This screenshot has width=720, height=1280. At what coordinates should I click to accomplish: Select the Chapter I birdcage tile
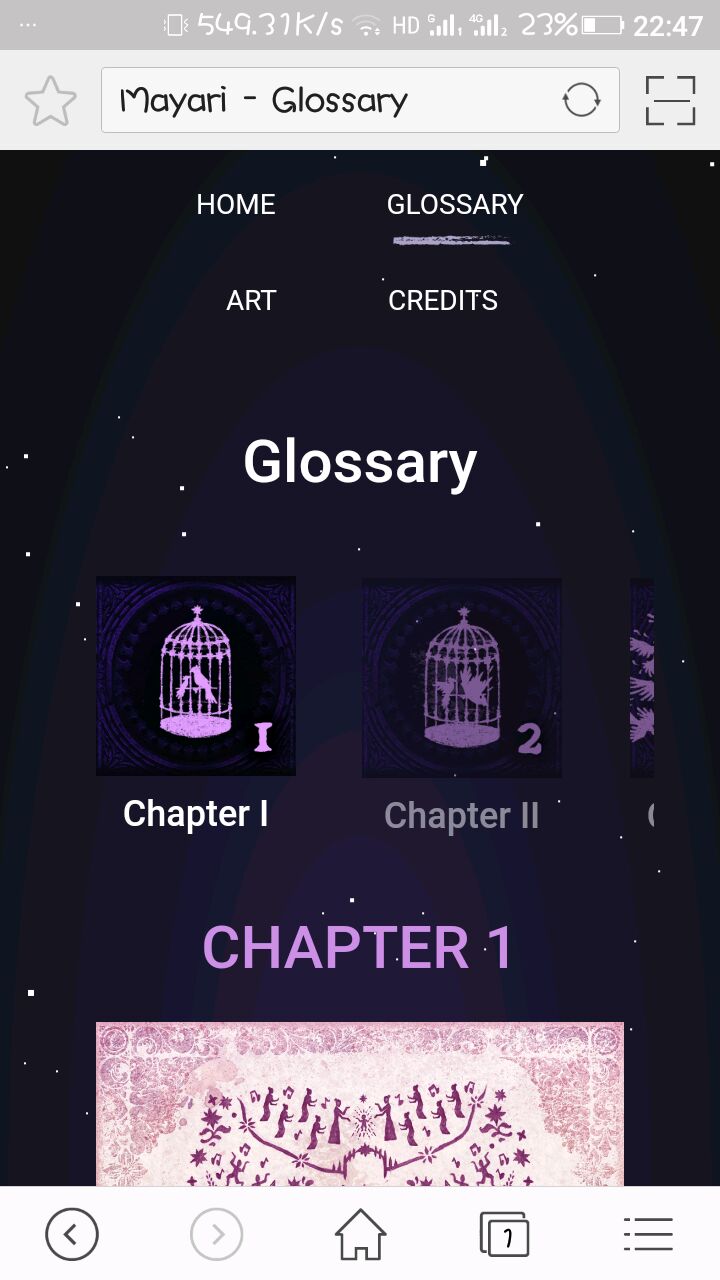click(x=196, y=676)
